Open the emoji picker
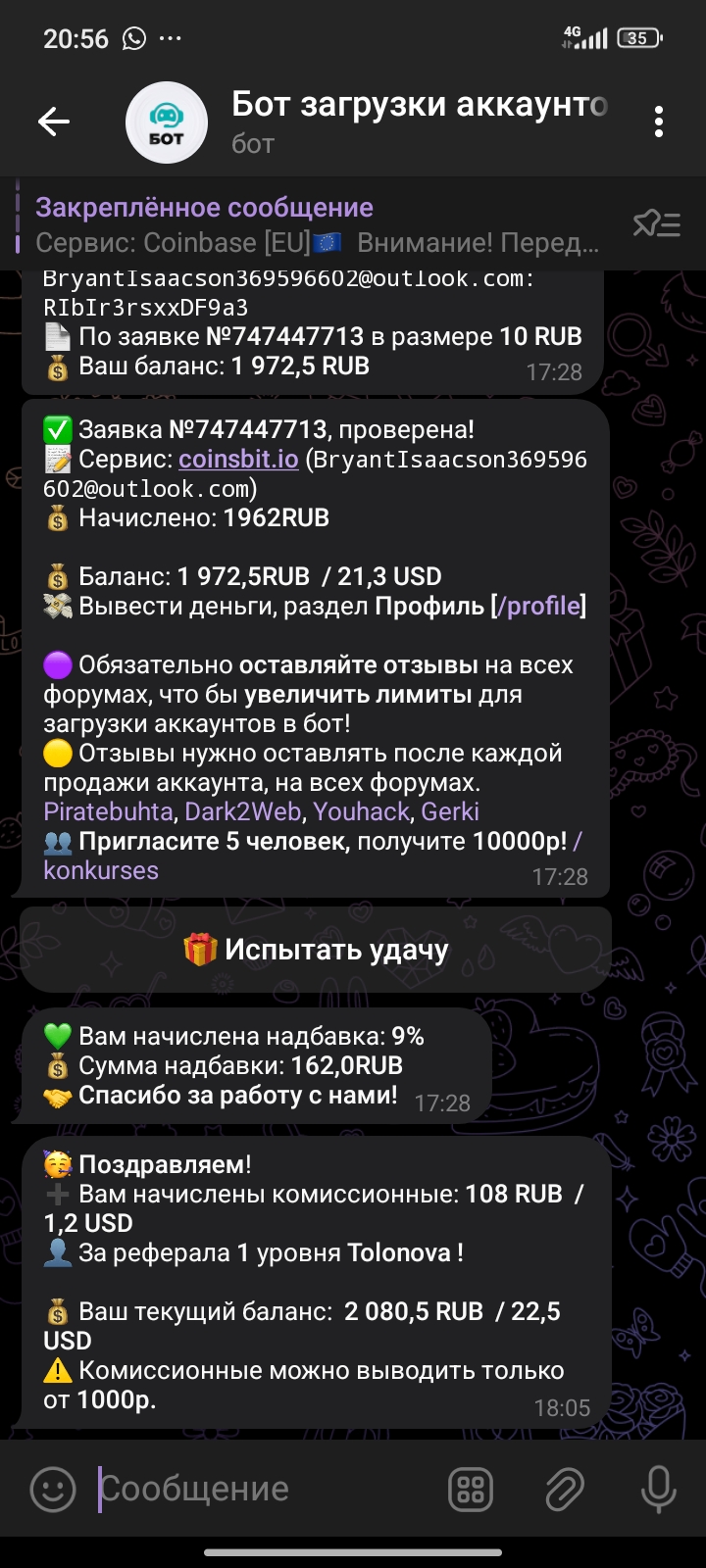This screenshot has height=1568, width=706. (x=53, y=1490)
